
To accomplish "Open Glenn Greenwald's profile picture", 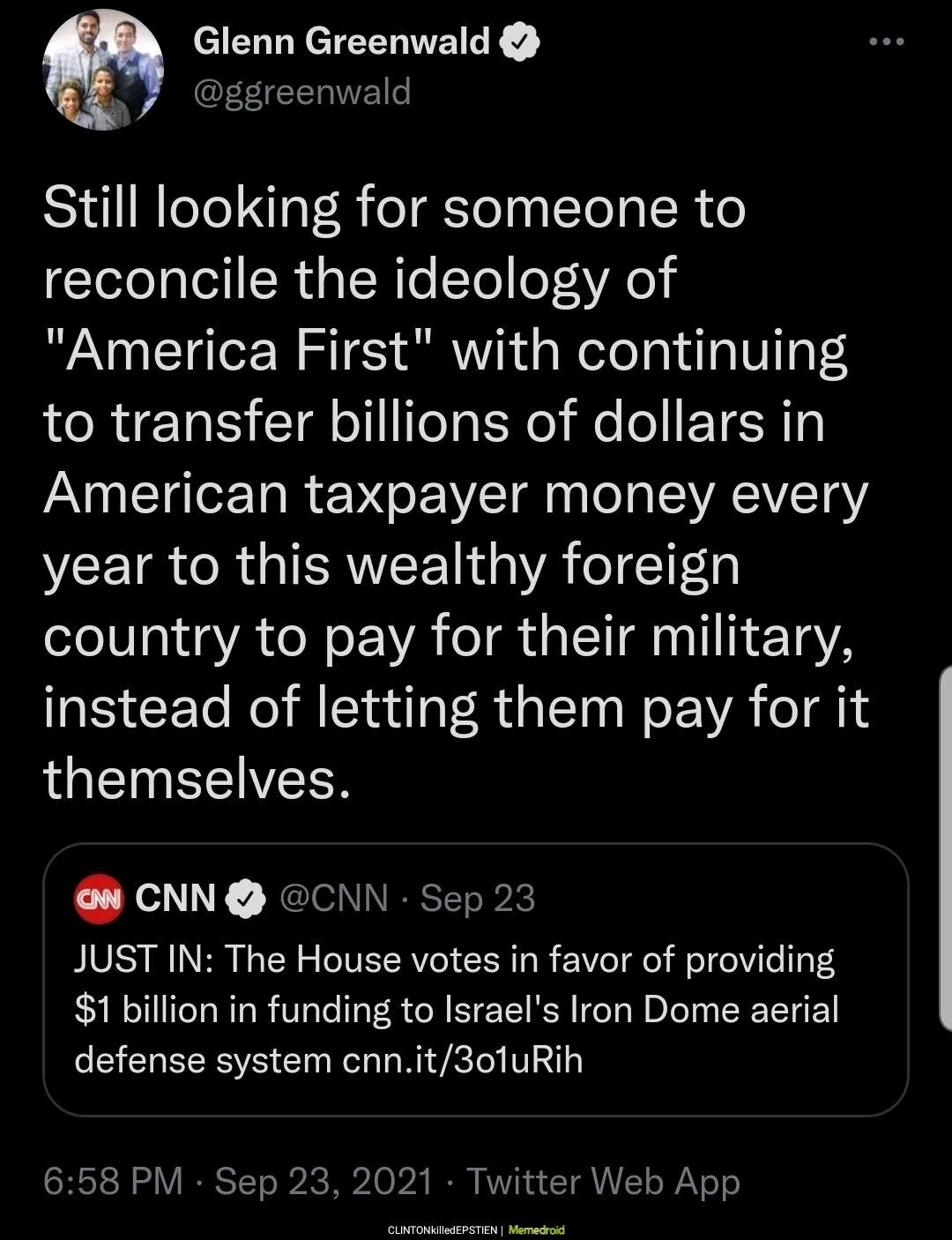I will (103, 71).
